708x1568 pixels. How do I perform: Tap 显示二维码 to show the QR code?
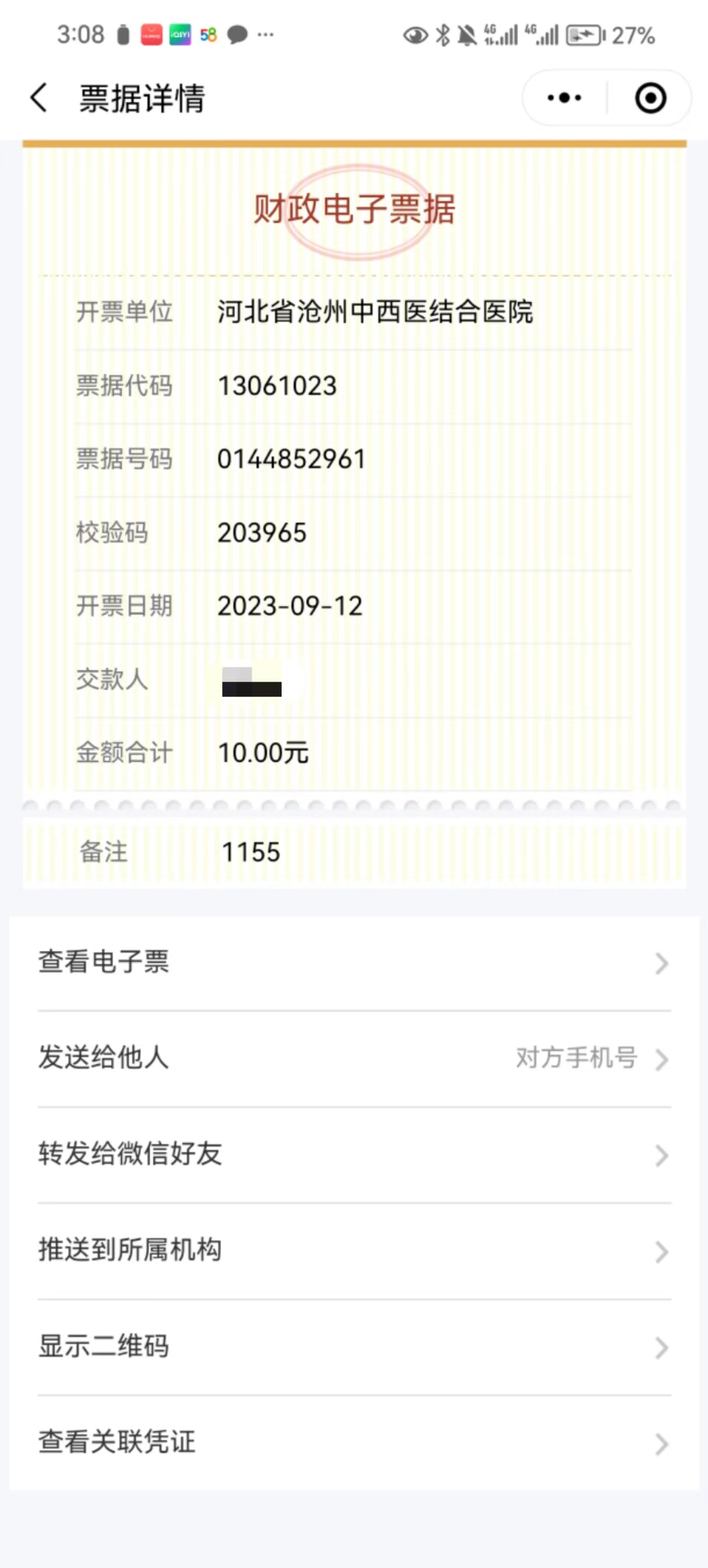(354, 1347)
